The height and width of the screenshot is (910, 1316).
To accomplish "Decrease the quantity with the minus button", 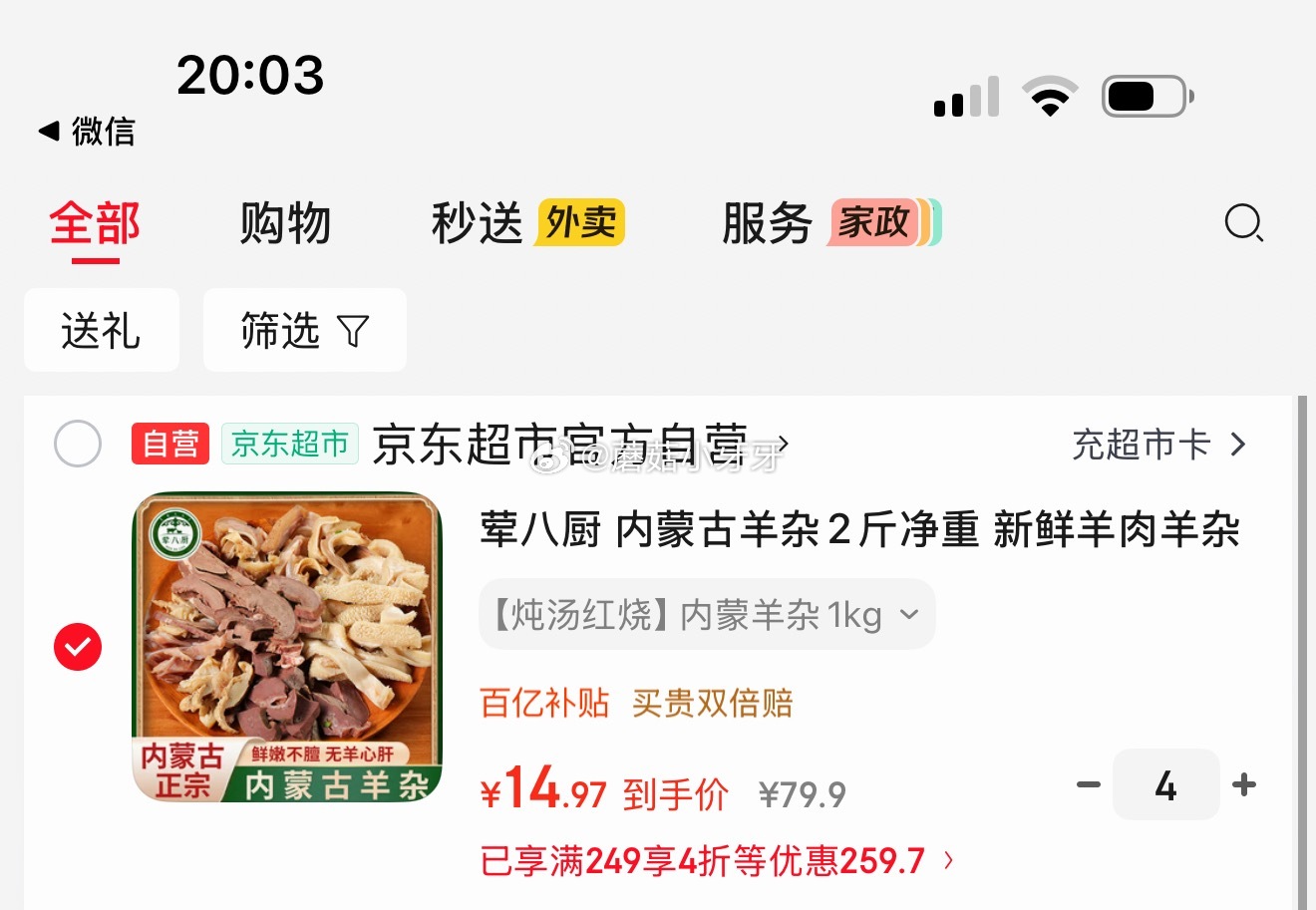I will pyautogui.click(x=1089, y=785).
